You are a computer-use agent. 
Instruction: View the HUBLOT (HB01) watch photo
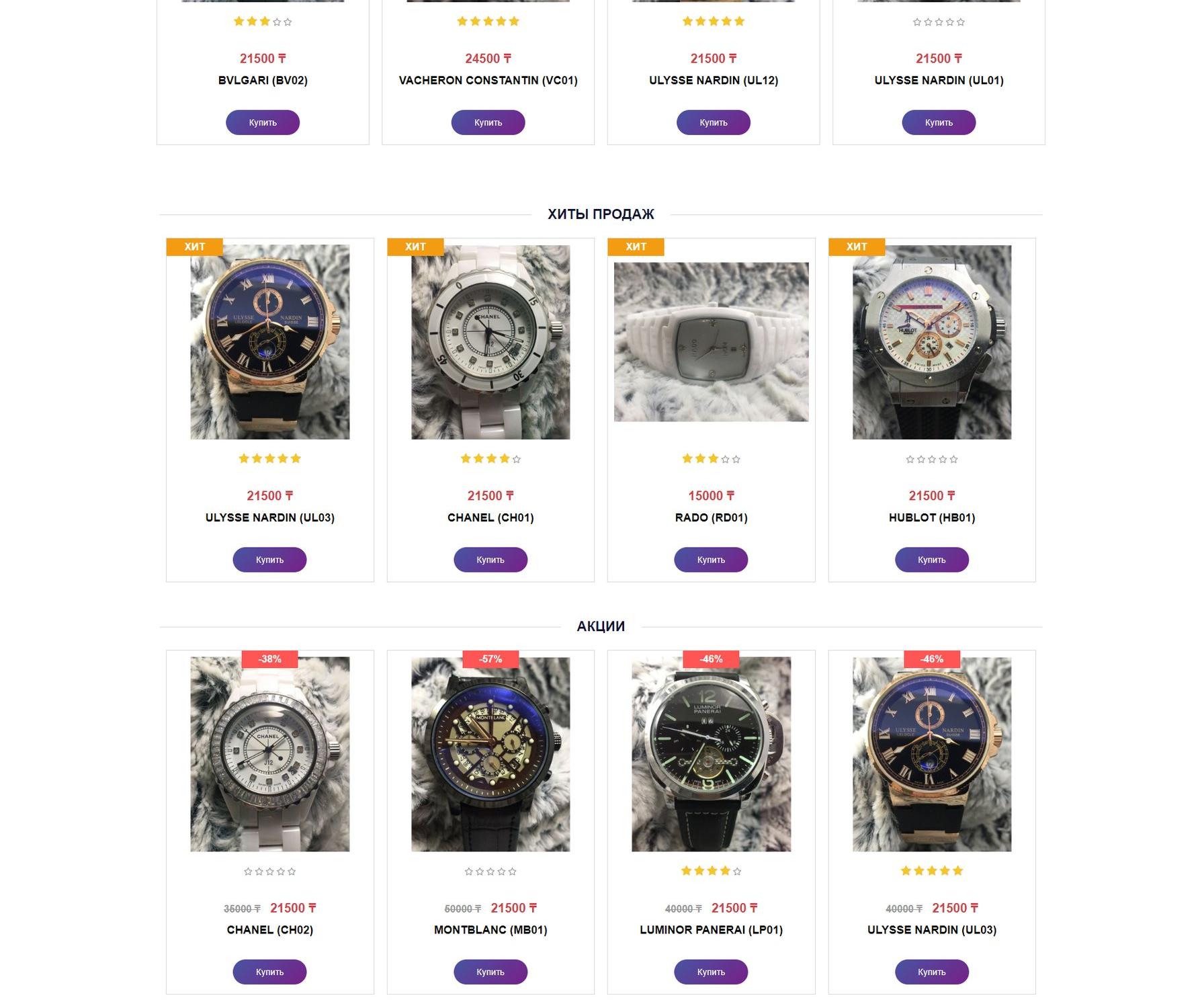click(x=931, y=342)
